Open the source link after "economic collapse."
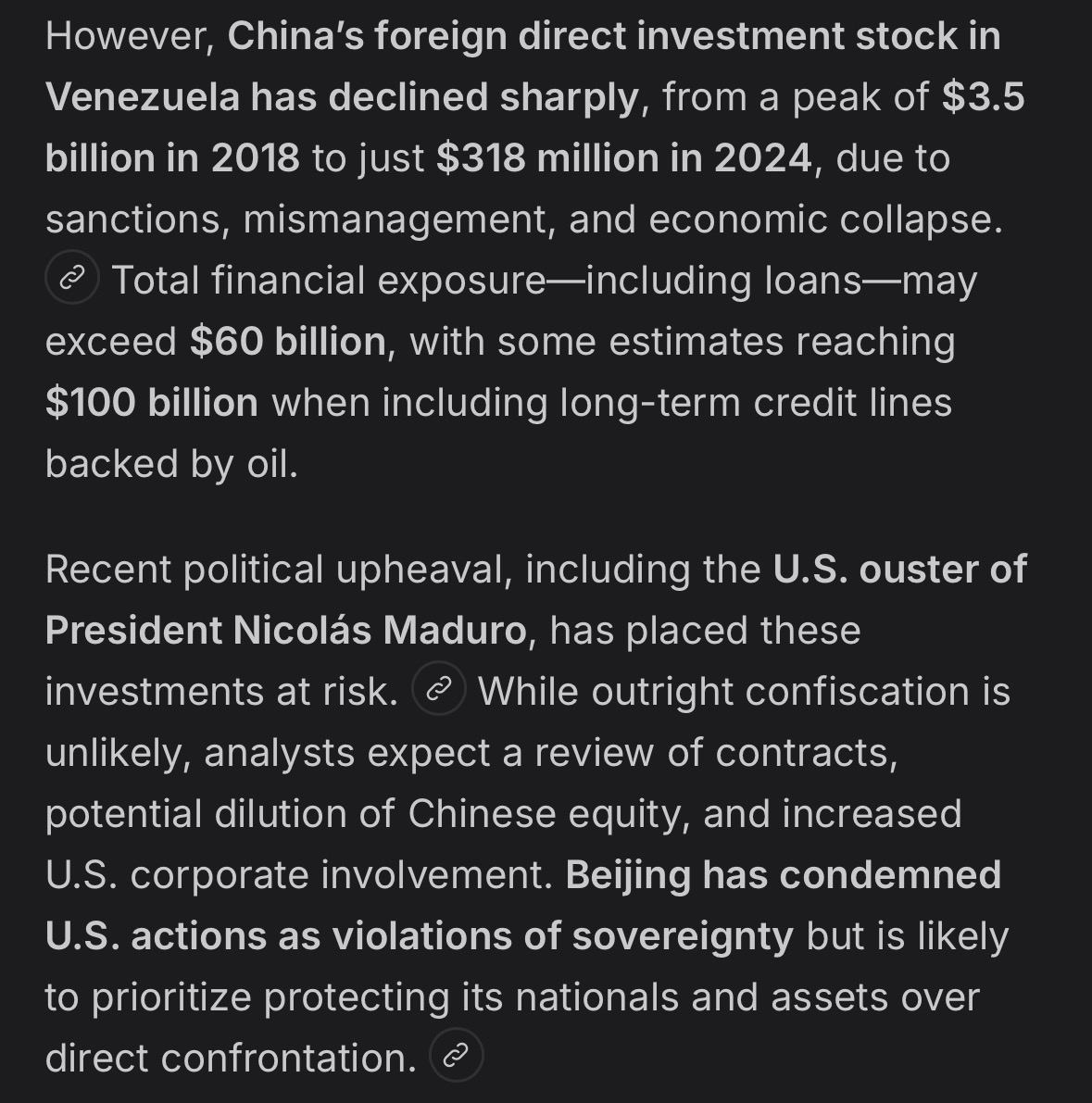The width and height of the screenshot is (1092, 1103). (71, 278)
